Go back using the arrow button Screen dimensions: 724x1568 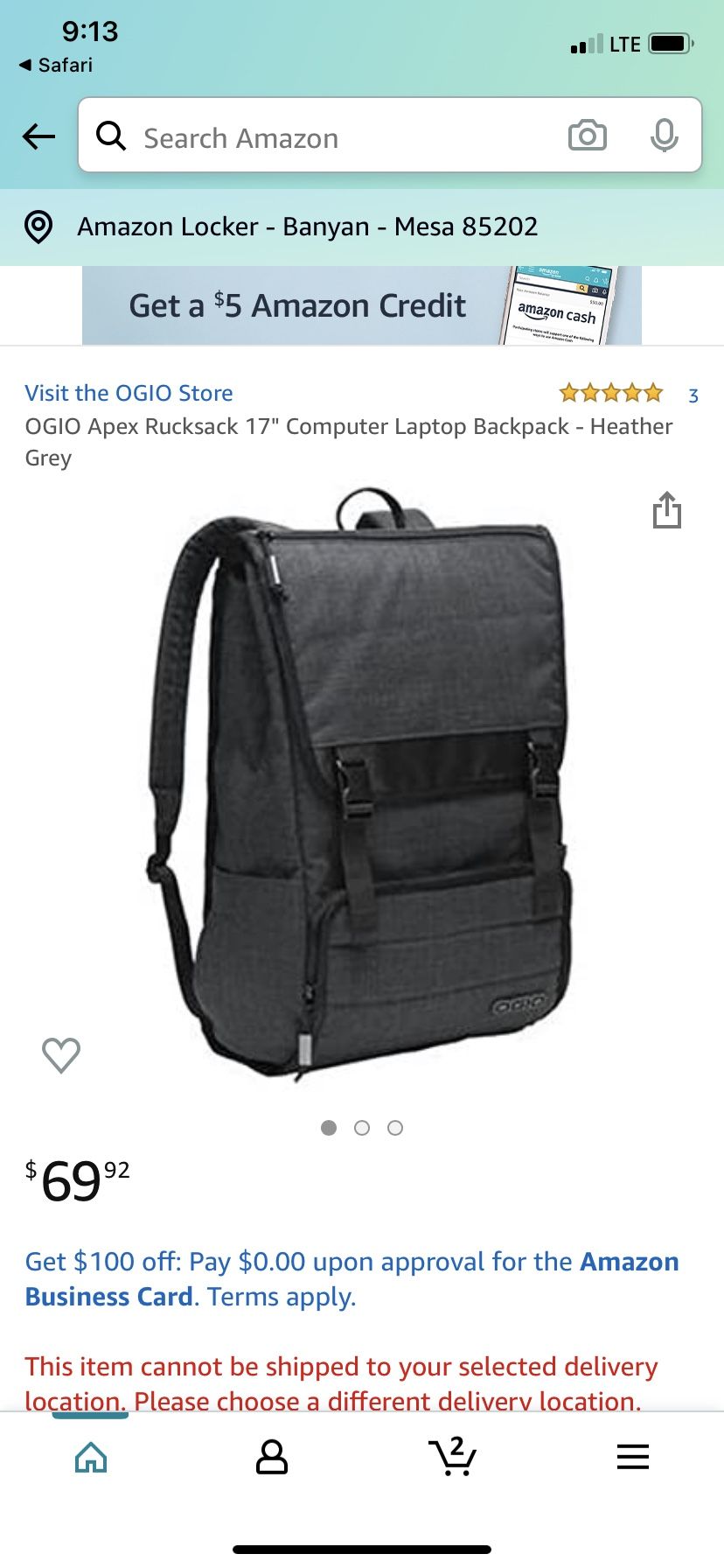(x=38, y=136)
